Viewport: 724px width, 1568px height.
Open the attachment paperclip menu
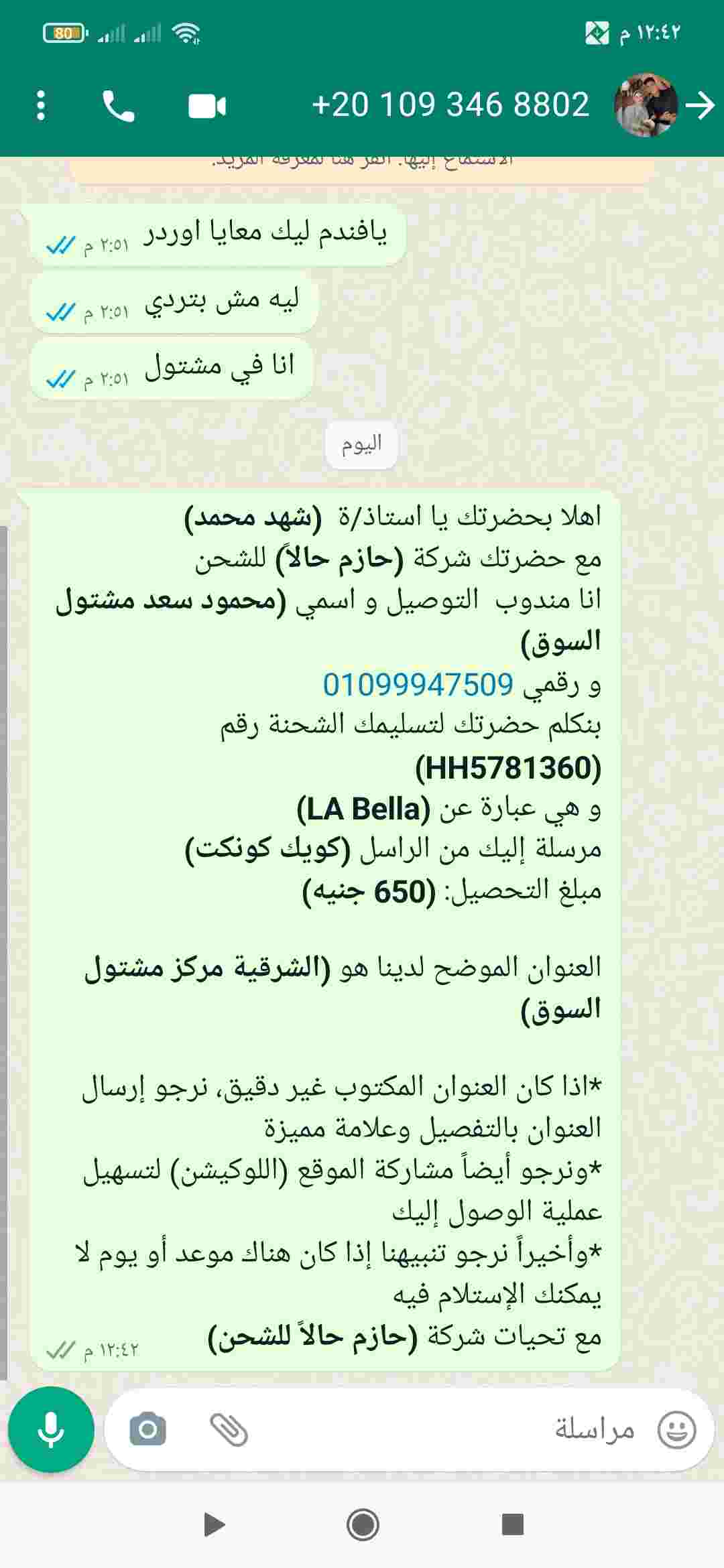(x=229, y=1430)
